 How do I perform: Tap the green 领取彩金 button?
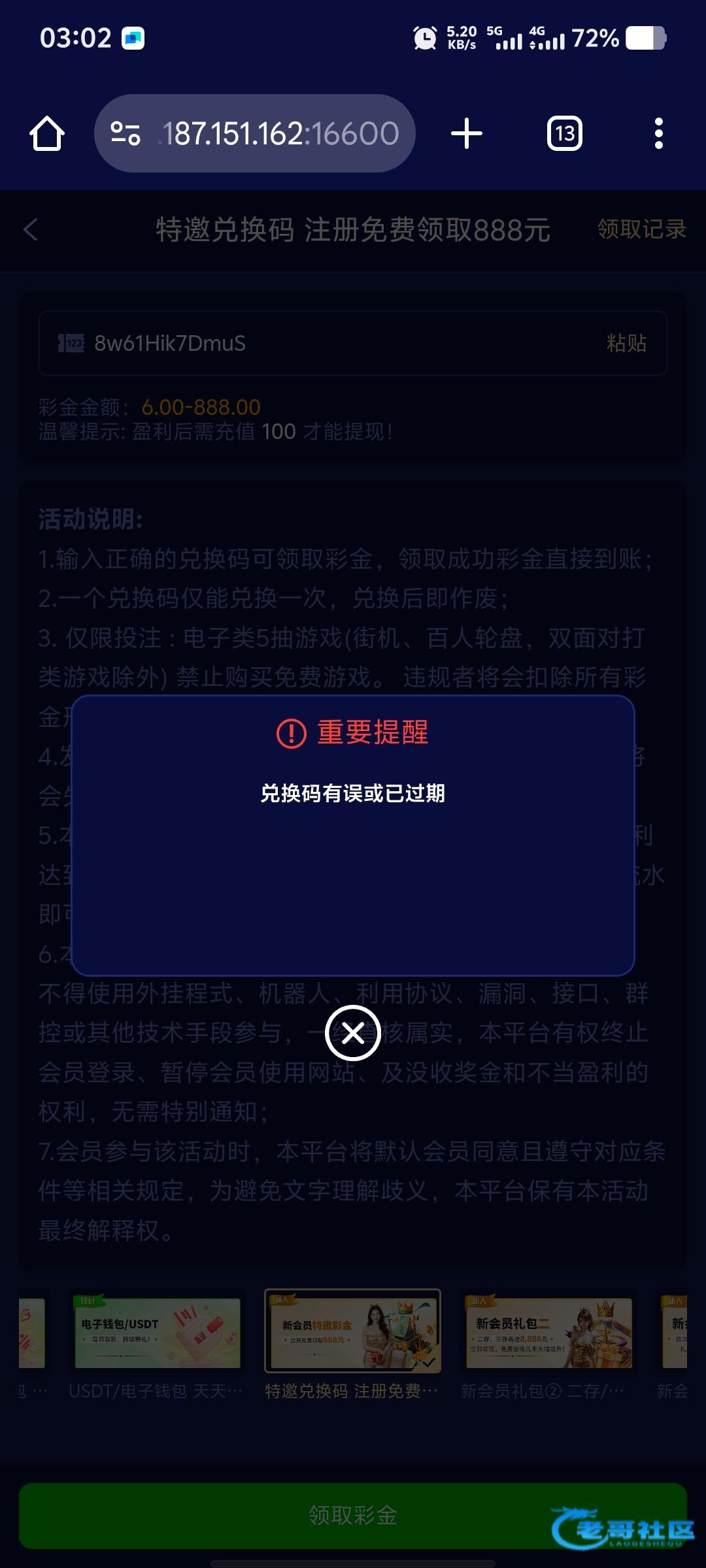pos(353,1515)
